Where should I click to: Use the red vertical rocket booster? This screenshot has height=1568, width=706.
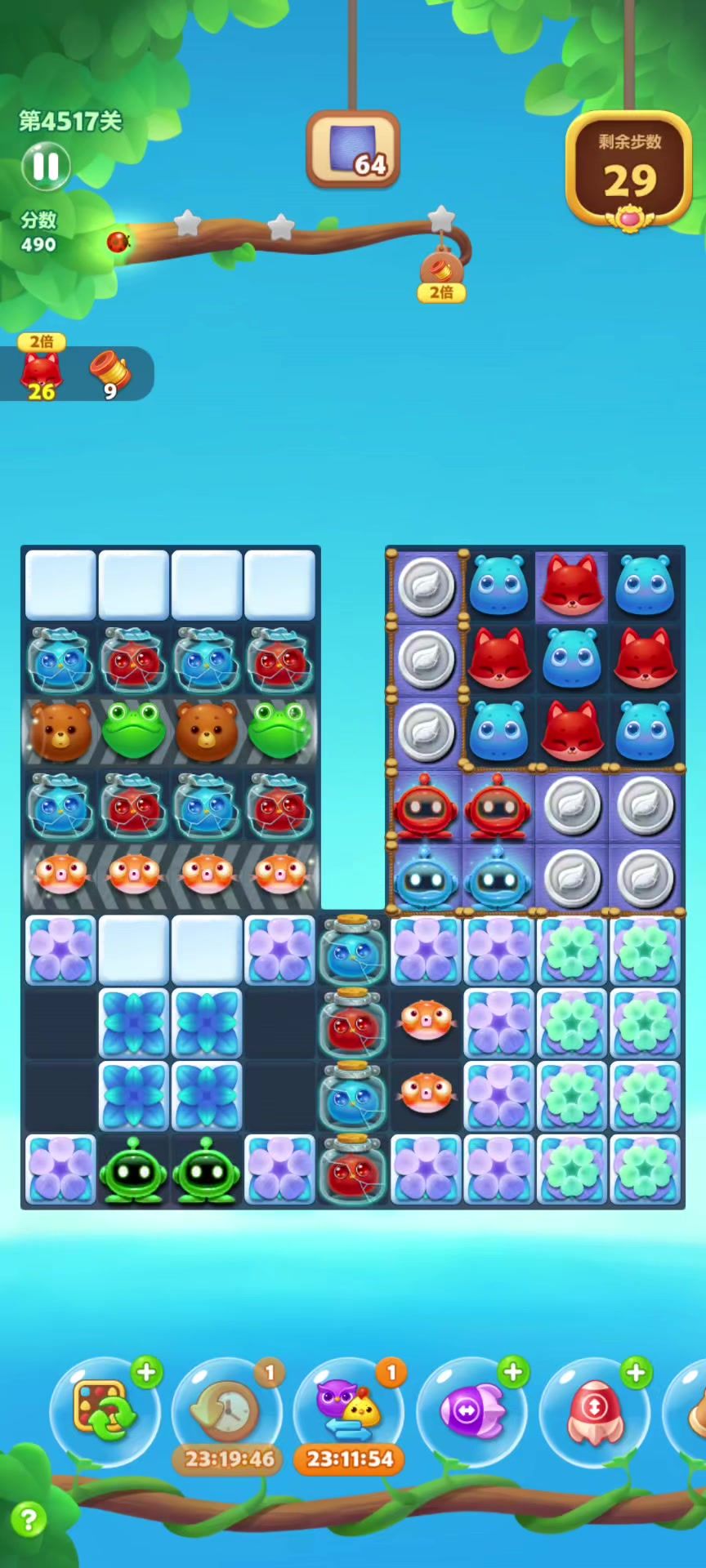[x=594, y=1410]
